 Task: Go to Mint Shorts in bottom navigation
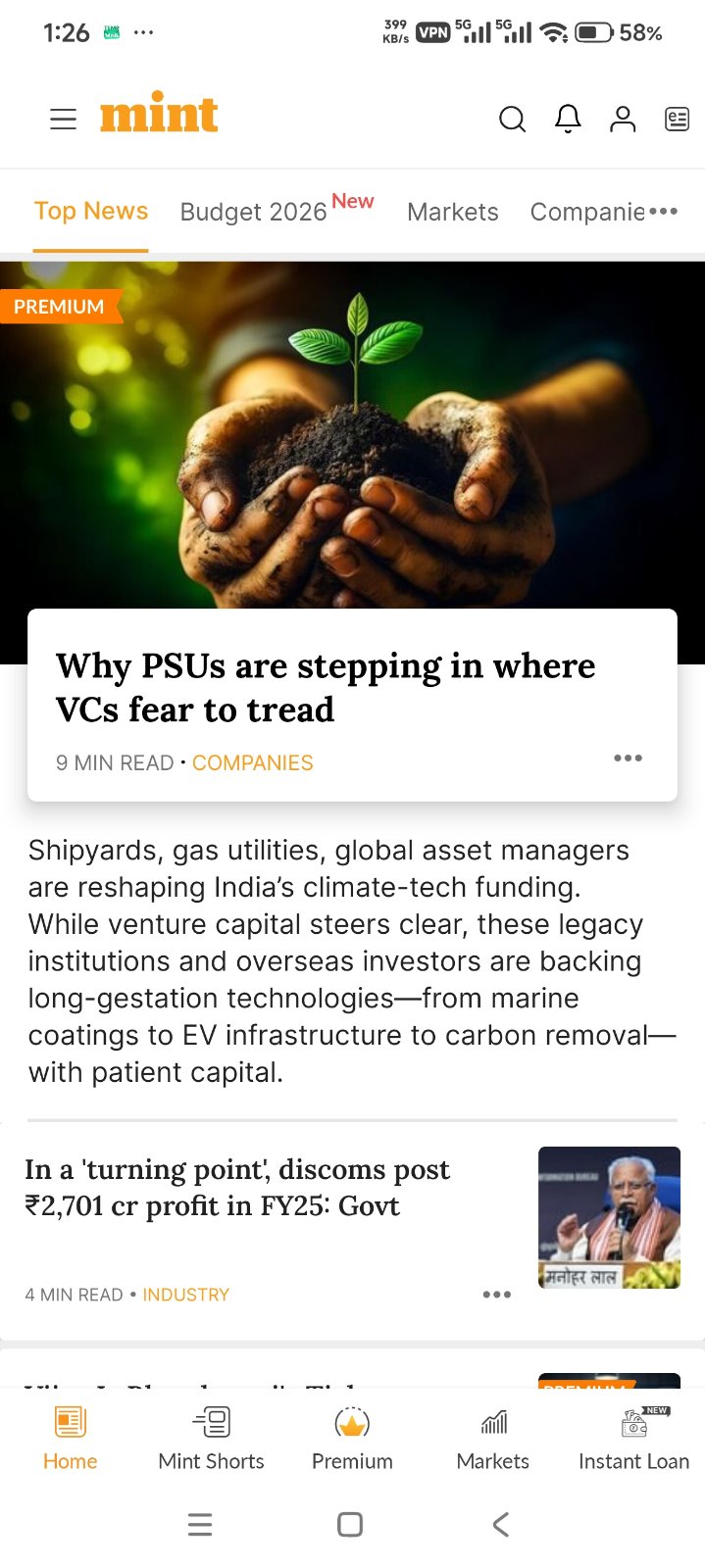click(x=211, y=1439)
